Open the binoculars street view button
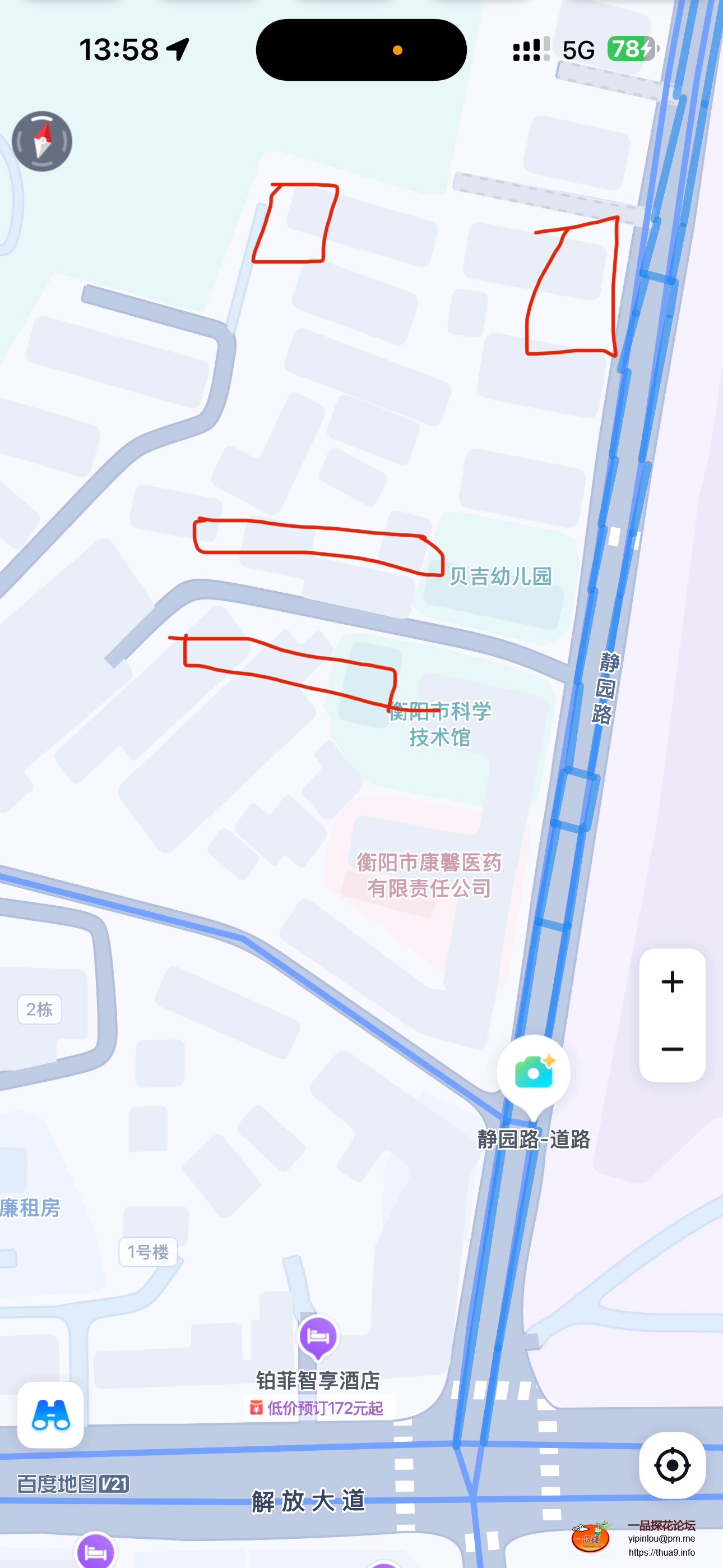723x1568 pixels. coord(50,1415)
